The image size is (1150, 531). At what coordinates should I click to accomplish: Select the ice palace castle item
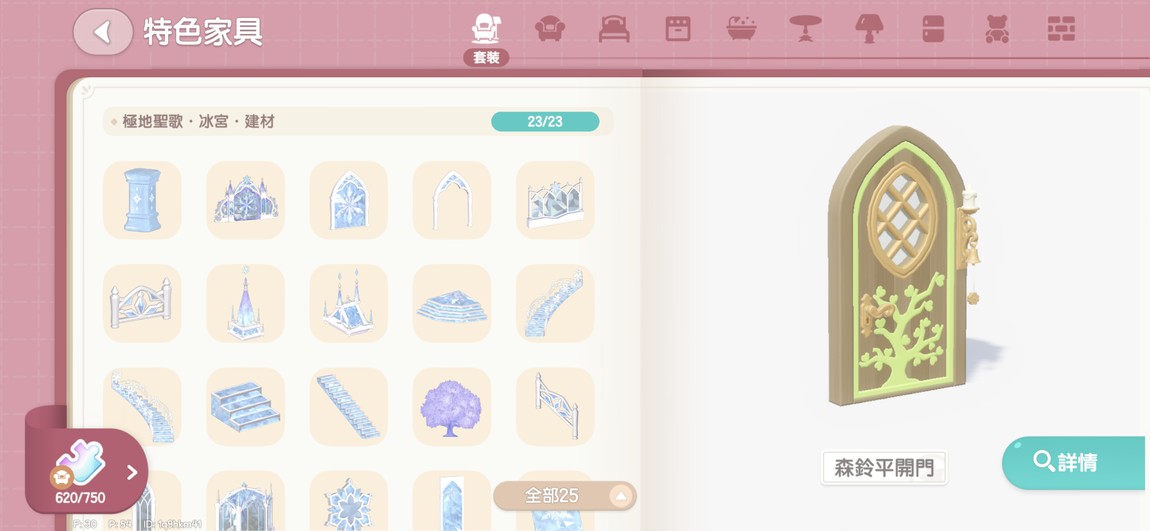pos(245,200)
